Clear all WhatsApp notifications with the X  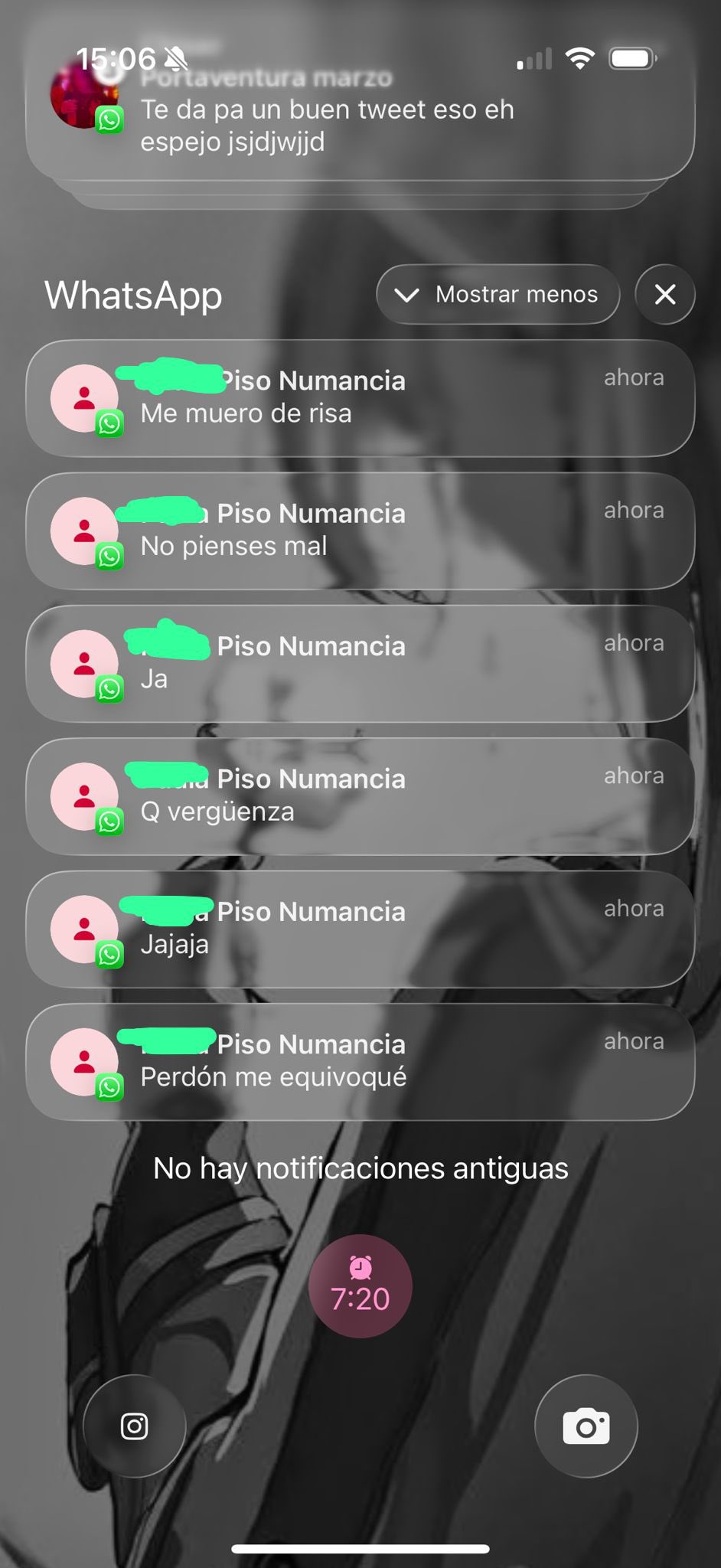665,295
